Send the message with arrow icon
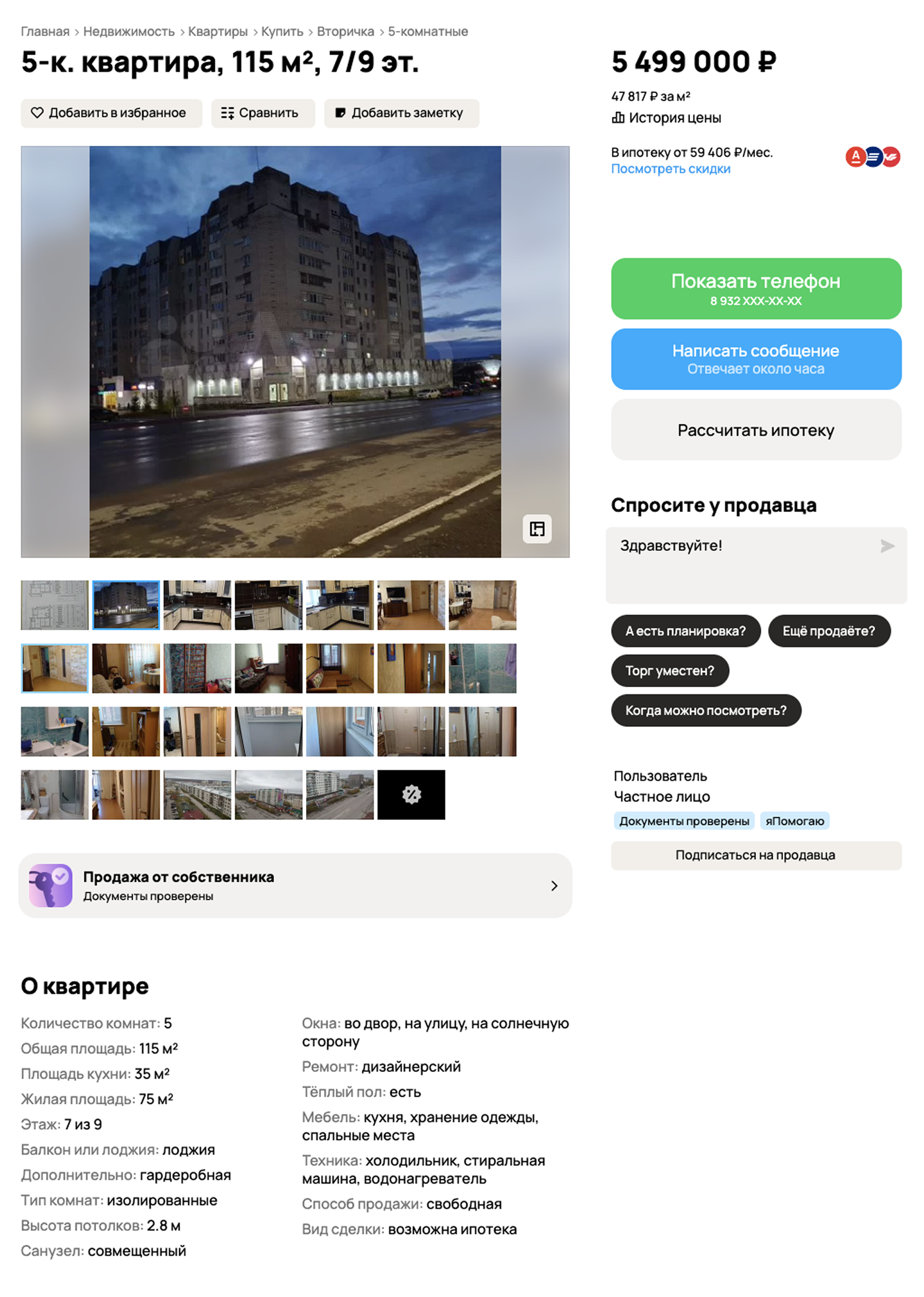This screenshot has width=924, height=1297. click(887, 546)
